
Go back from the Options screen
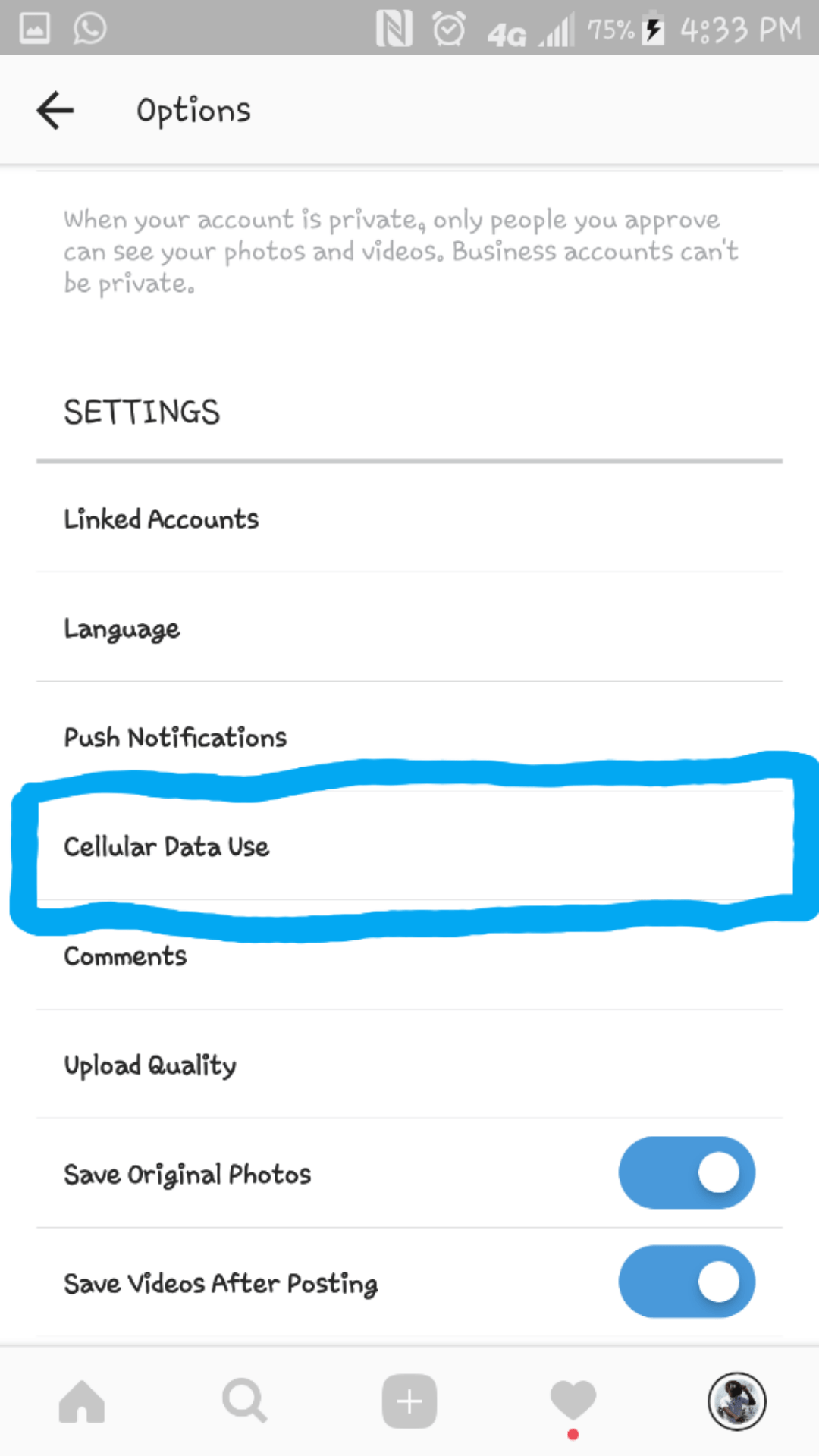55,111
